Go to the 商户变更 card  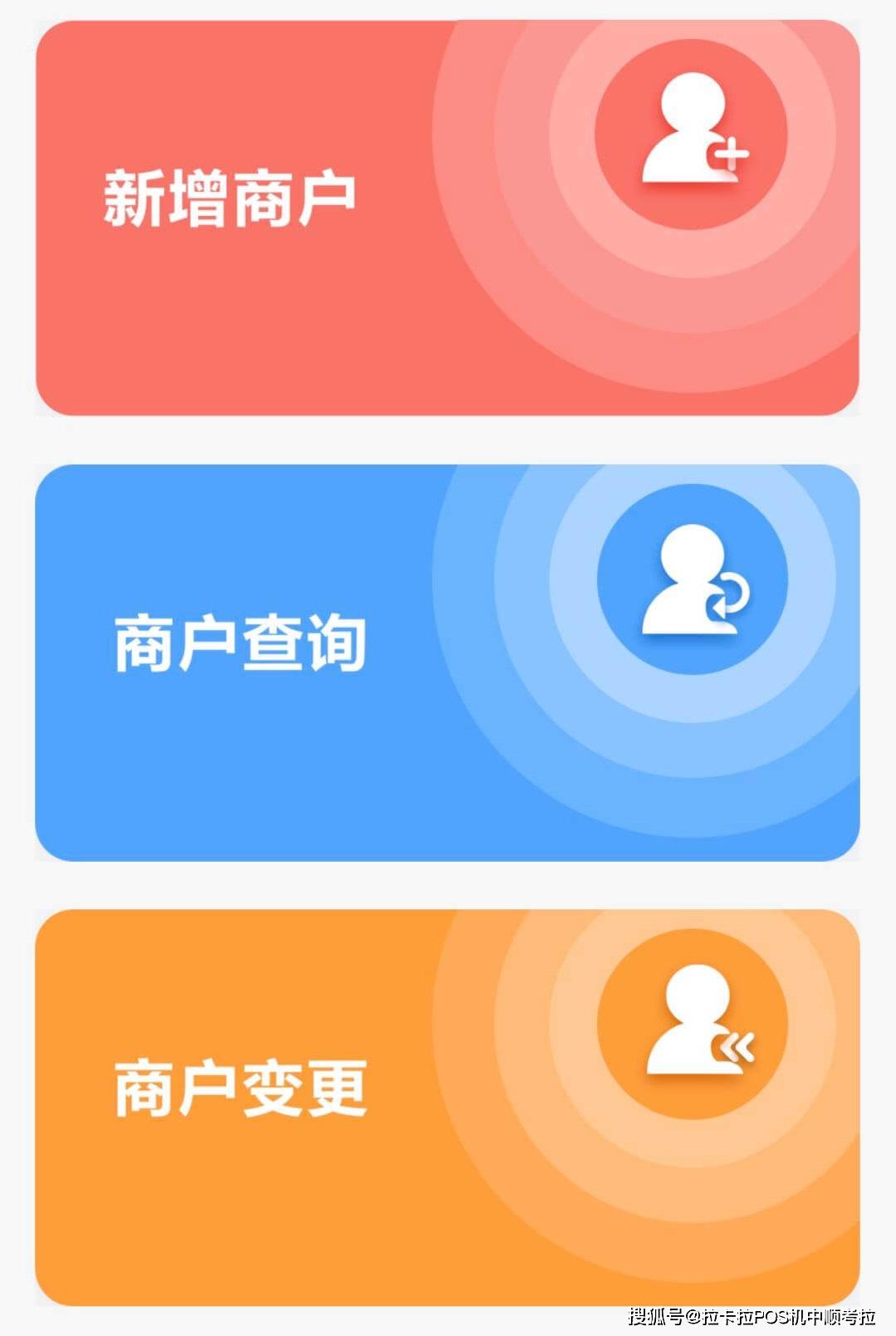coord(447,1107)
